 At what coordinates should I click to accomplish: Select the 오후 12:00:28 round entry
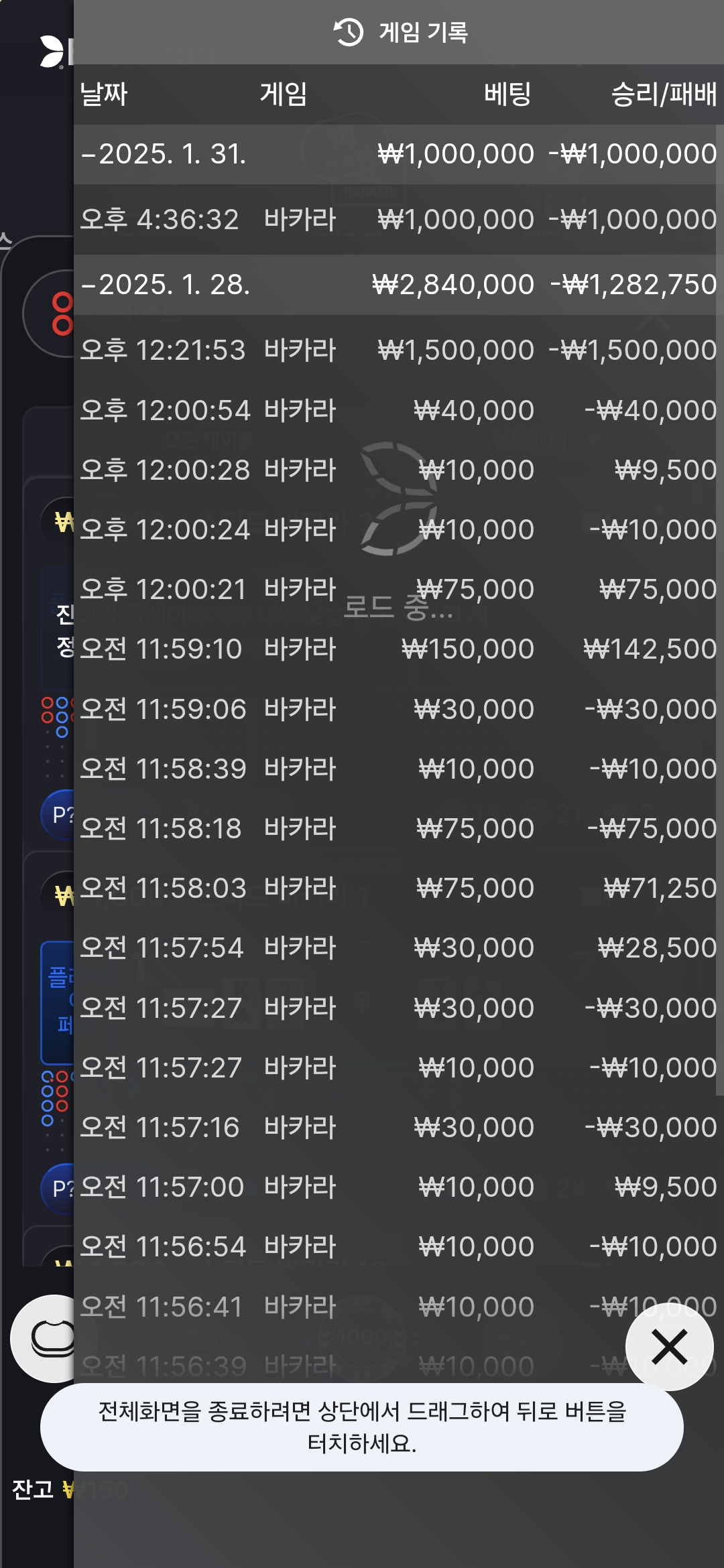point(396,470)
